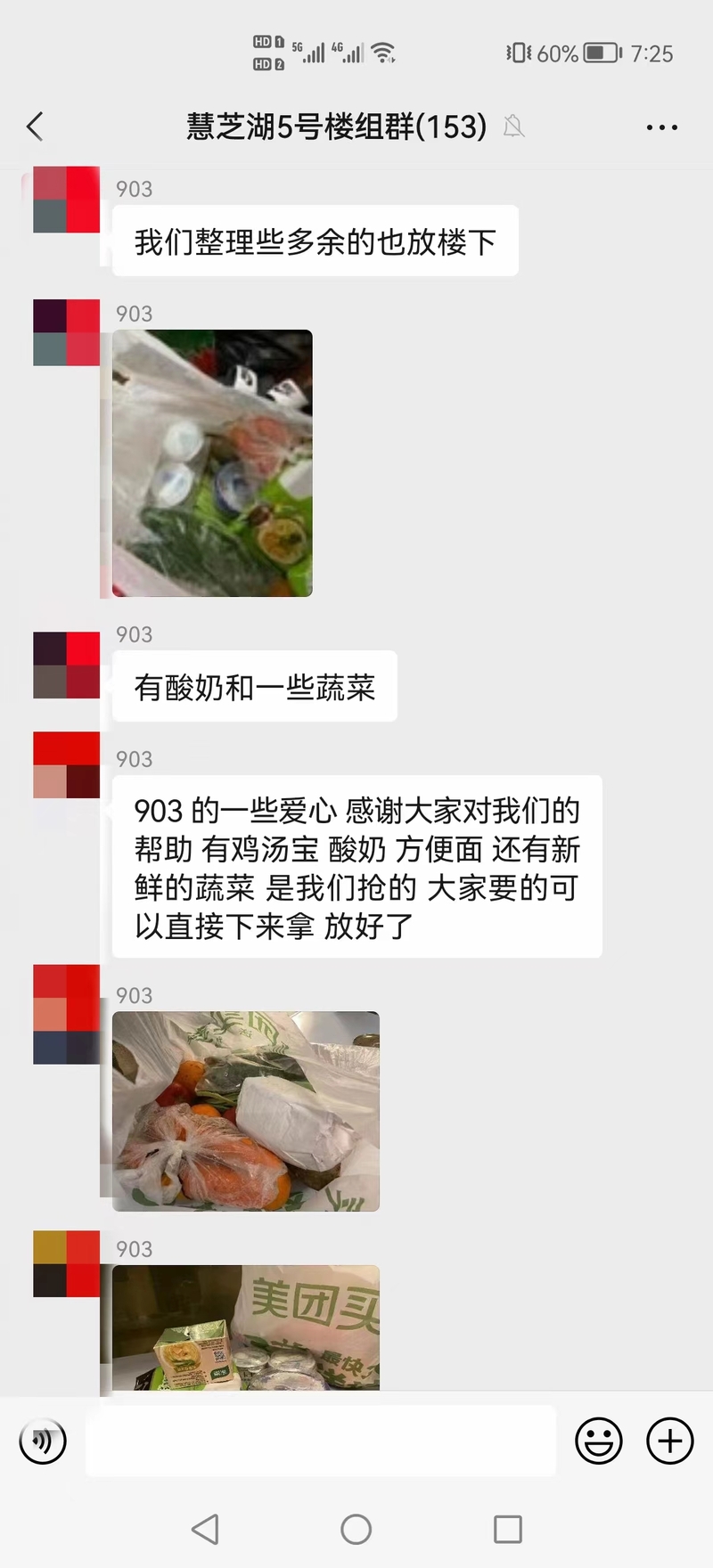
Task: View the photo of yogurt and vegetables
Action: (212, 463)
